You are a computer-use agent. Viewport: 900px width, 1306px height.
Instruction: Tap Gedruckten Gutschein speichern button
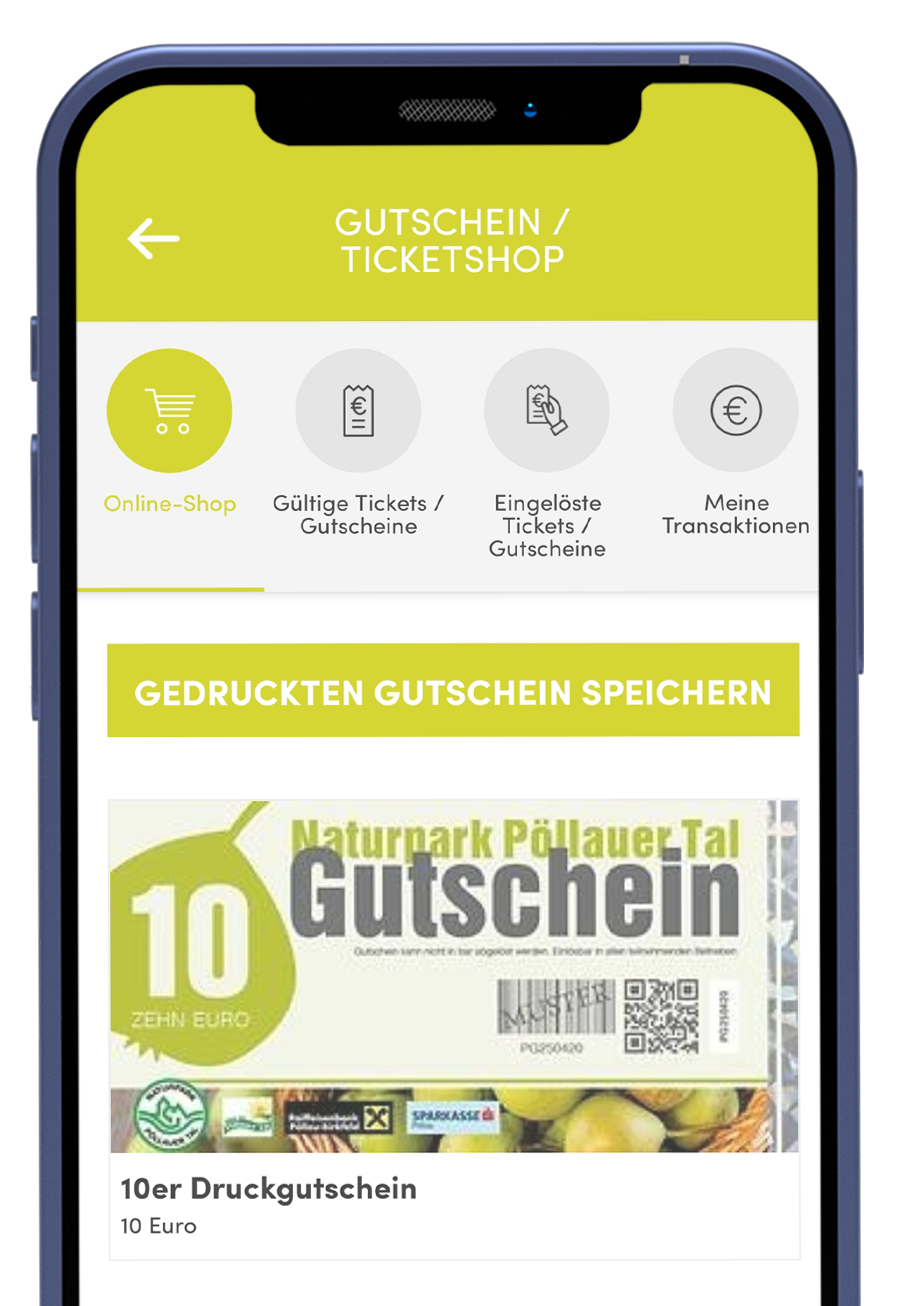453,691
